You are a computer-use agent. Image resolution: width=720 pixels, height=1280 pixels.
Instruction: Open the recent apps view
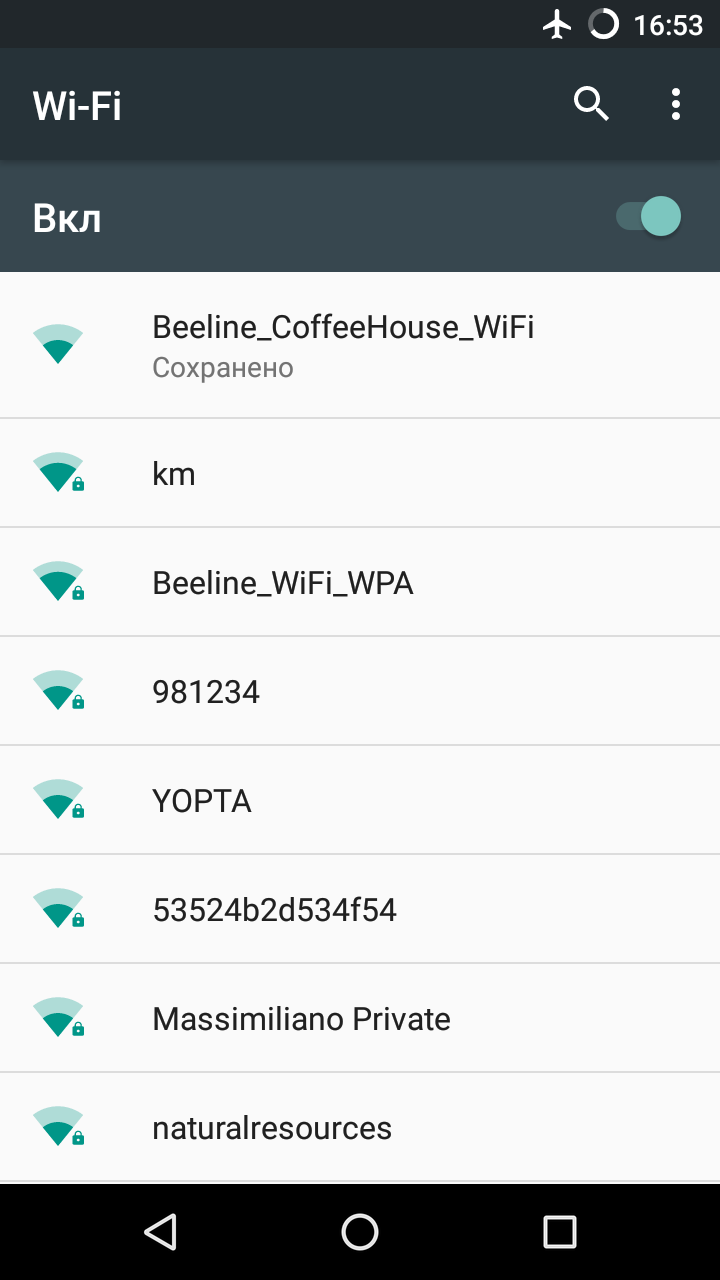pos(560,1232)
